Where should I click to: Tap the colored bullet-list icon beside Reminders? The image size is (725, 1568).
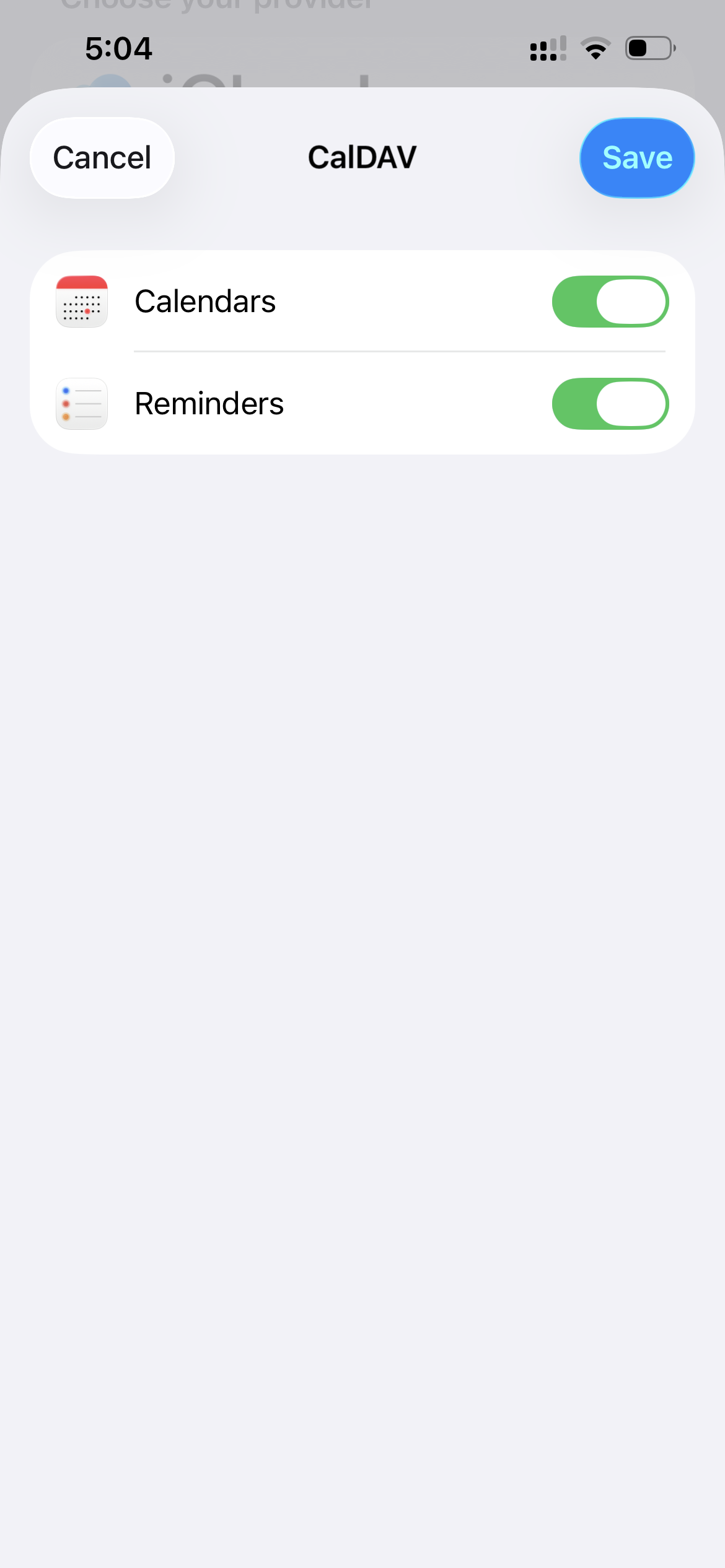tap(81, 404)
